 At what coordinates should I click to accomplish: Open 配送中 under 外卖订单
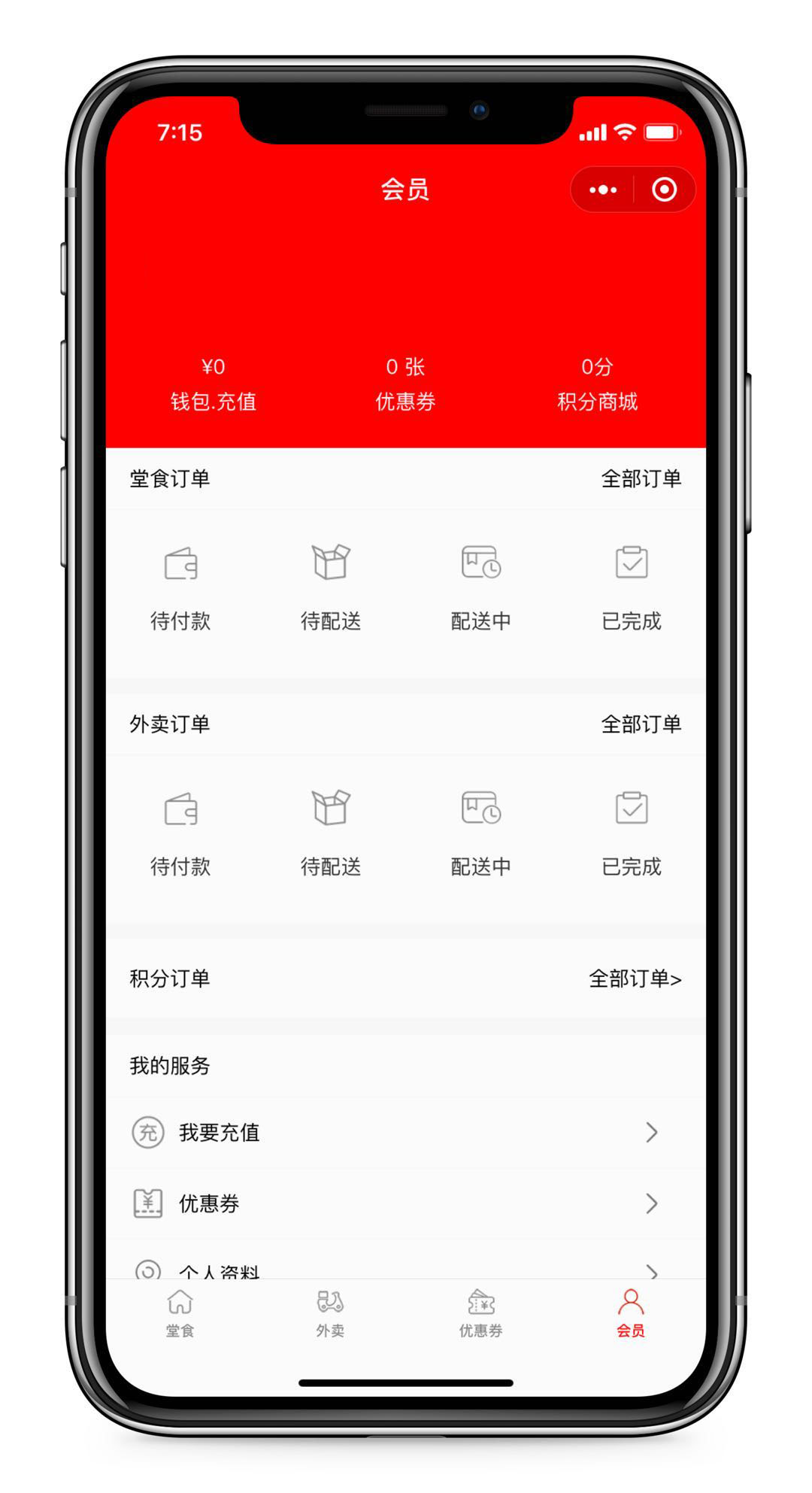(x=481, y=833)
